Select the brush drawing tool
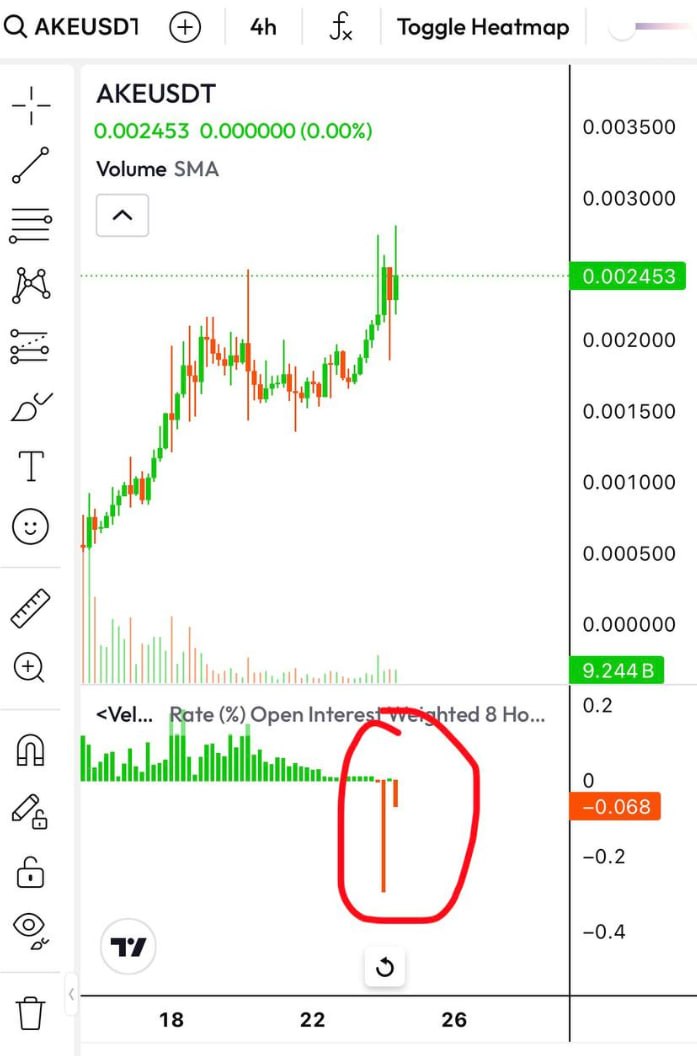The width and height of the screenshot is (697, 1056). coord(31,407)
